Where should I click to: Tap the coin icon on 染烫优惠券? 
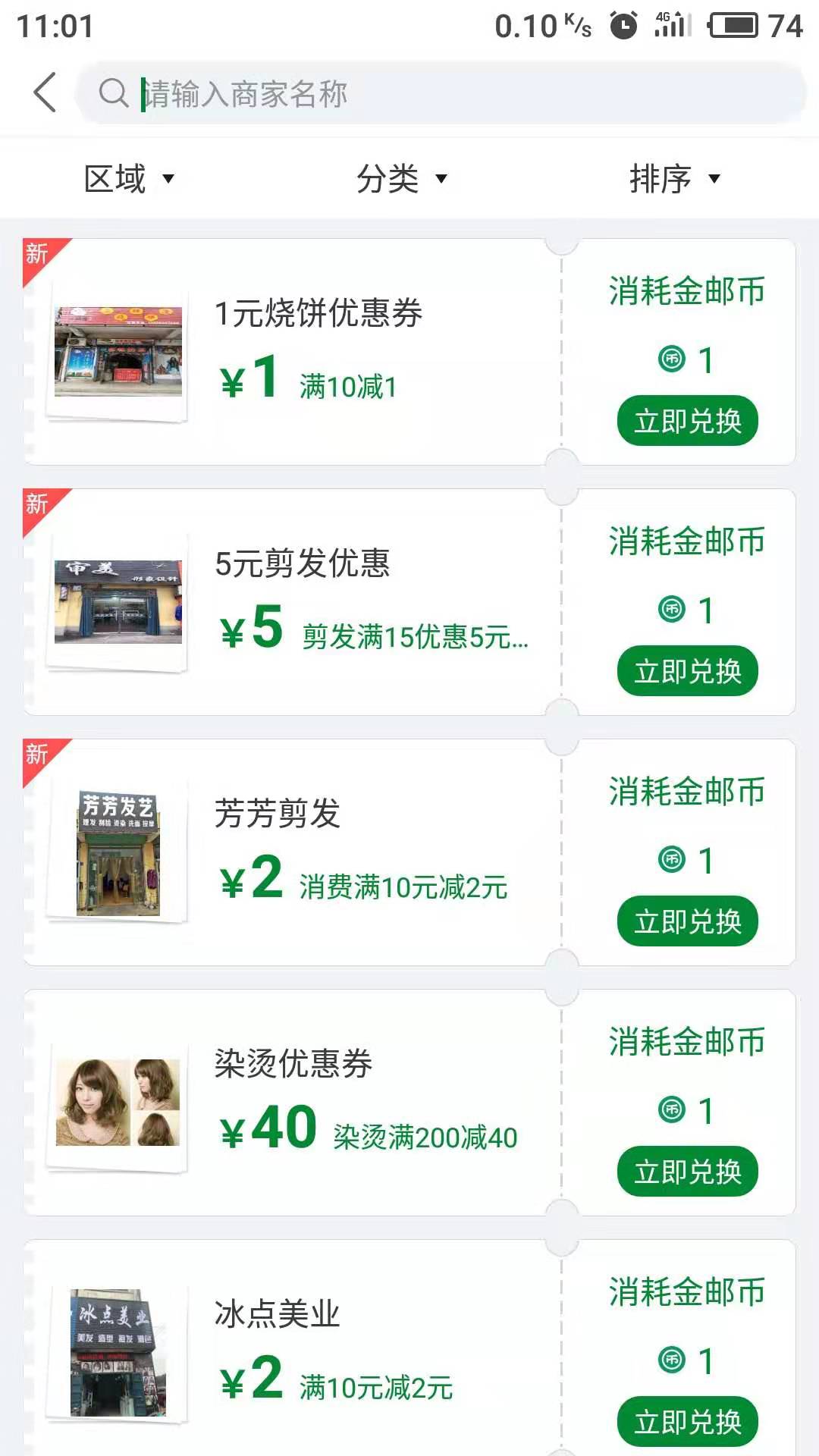(673, 1109)
